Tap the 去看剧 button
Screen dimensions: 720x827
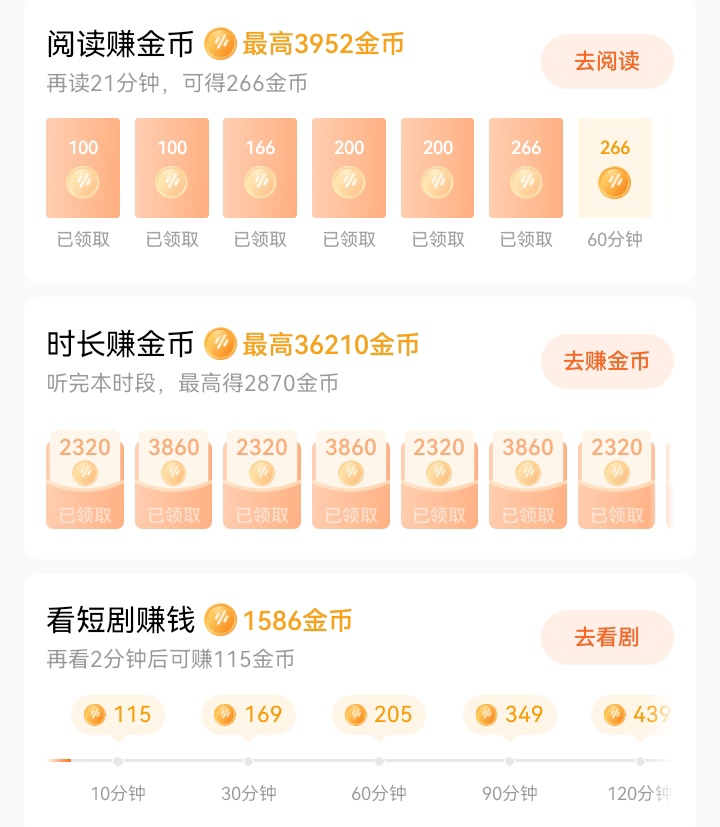tap(607, 637)
